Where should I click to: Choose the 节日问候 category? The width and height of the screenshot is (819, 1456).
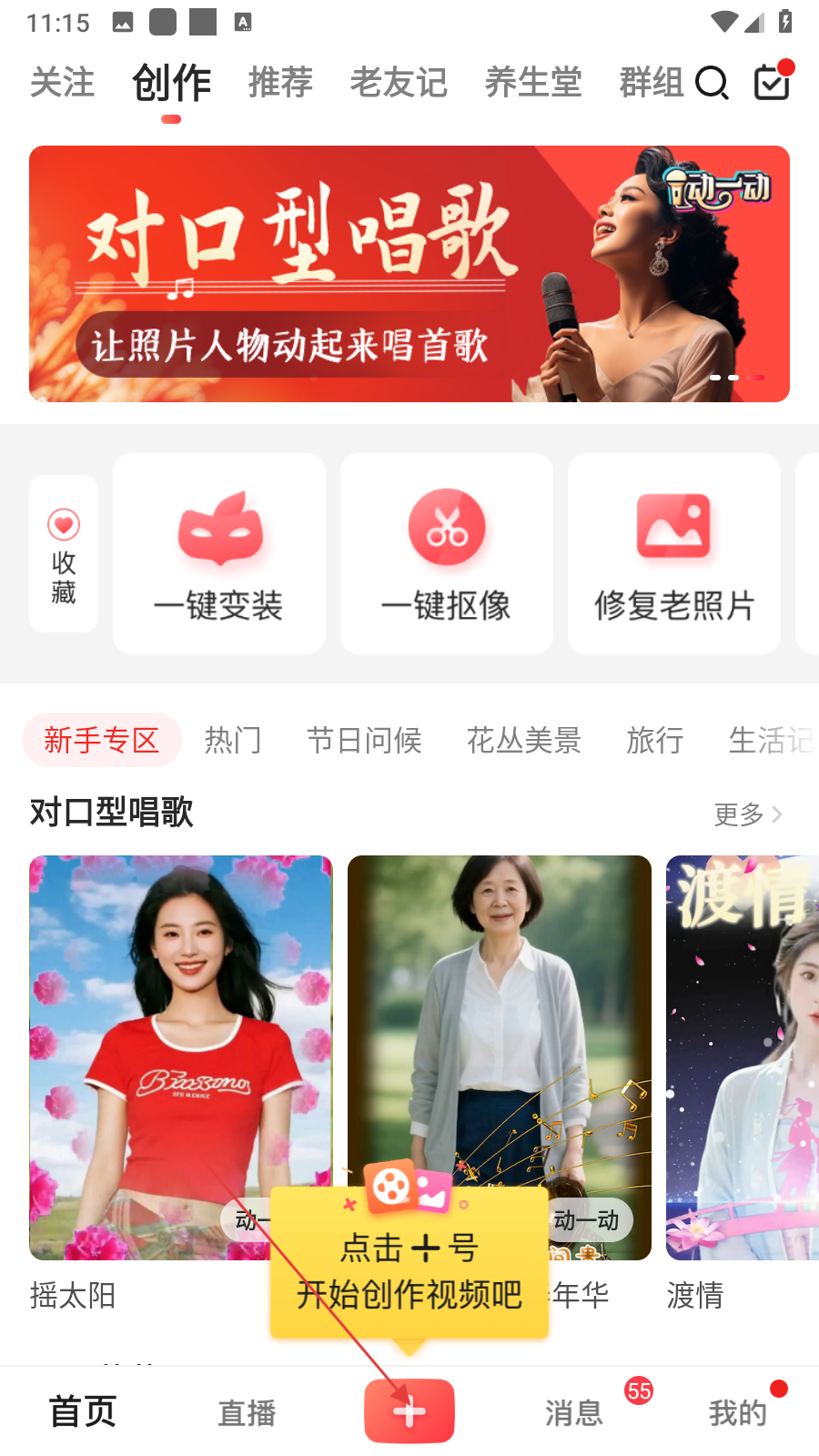[364, 740]
